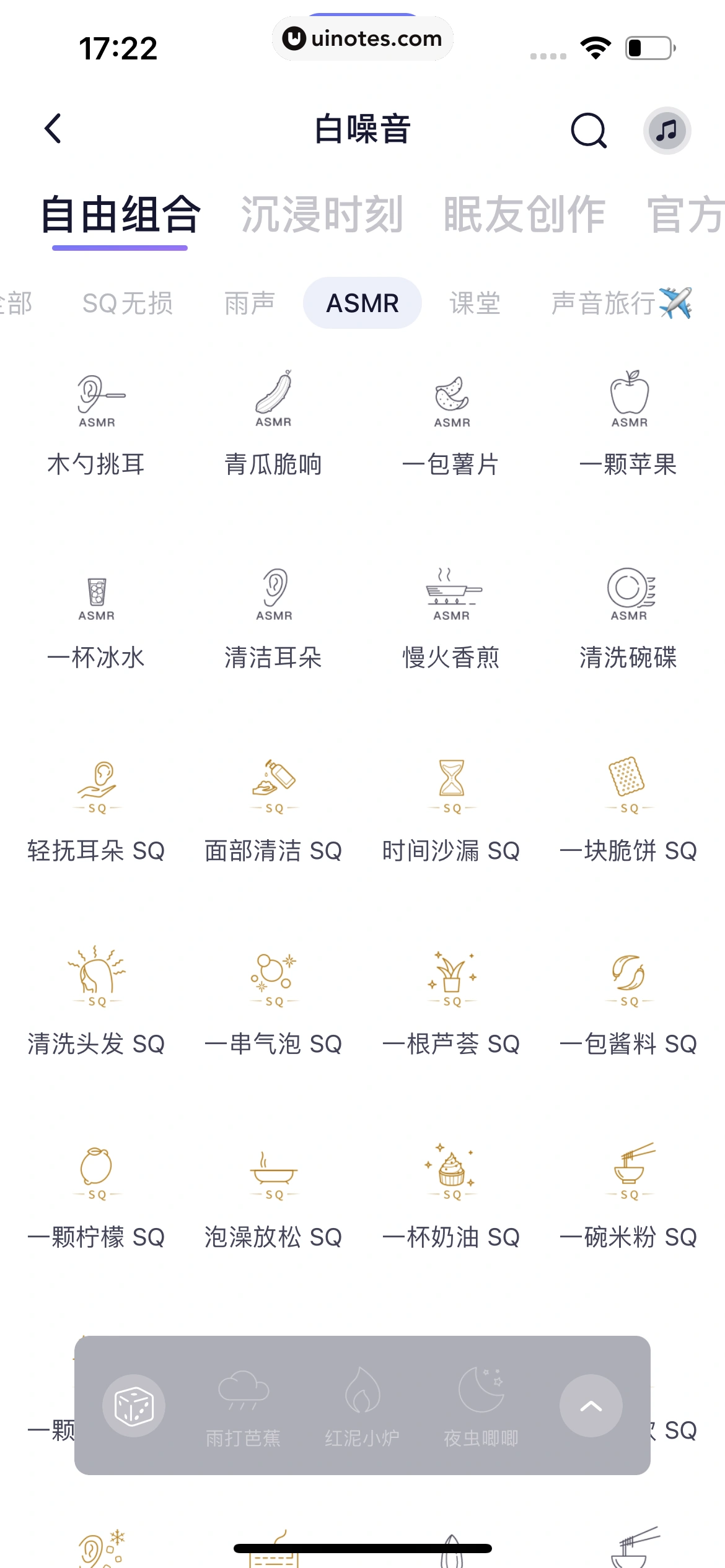Image resolution: width=725 pixels, height=1568 pixels.
Task: Expand the bottom player with the chevron
Action: click(590, 1406)
